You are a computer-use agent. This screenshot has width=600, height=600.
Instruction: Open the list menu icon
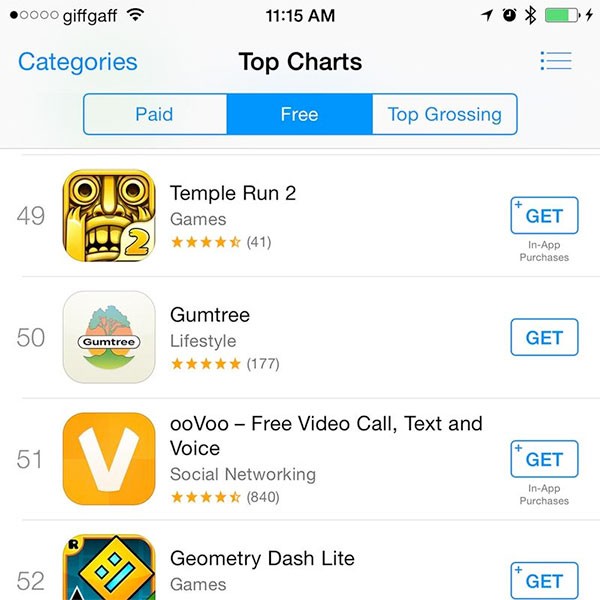(555, 61)
